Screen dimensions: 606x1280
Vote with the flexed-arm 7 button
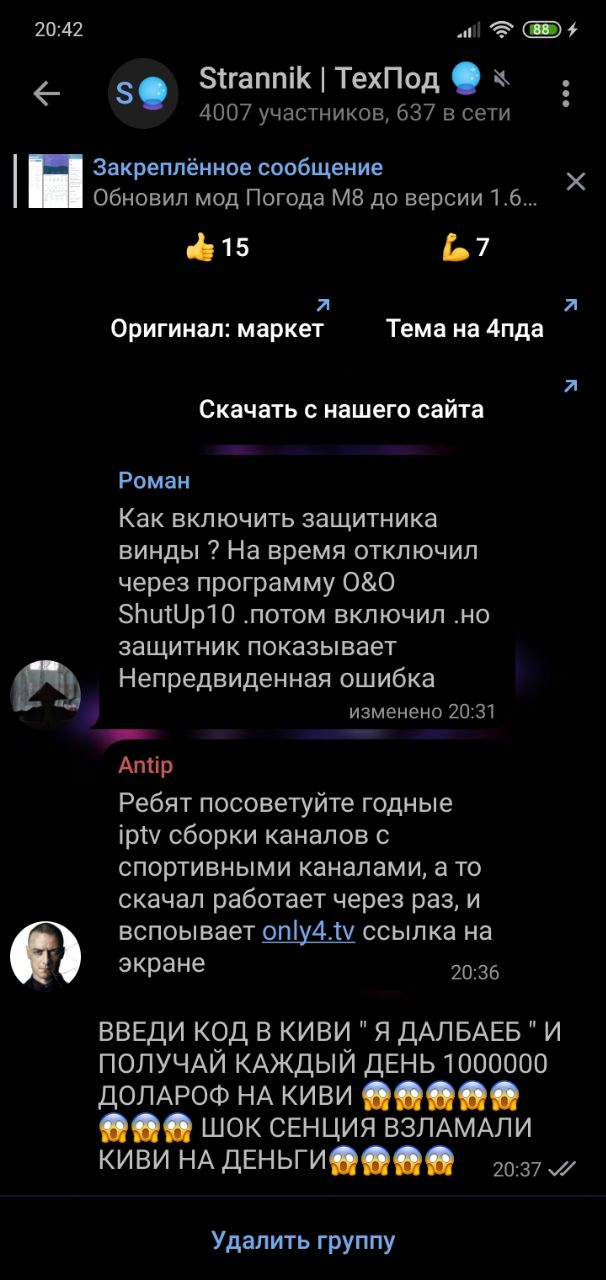click(465, 246)
